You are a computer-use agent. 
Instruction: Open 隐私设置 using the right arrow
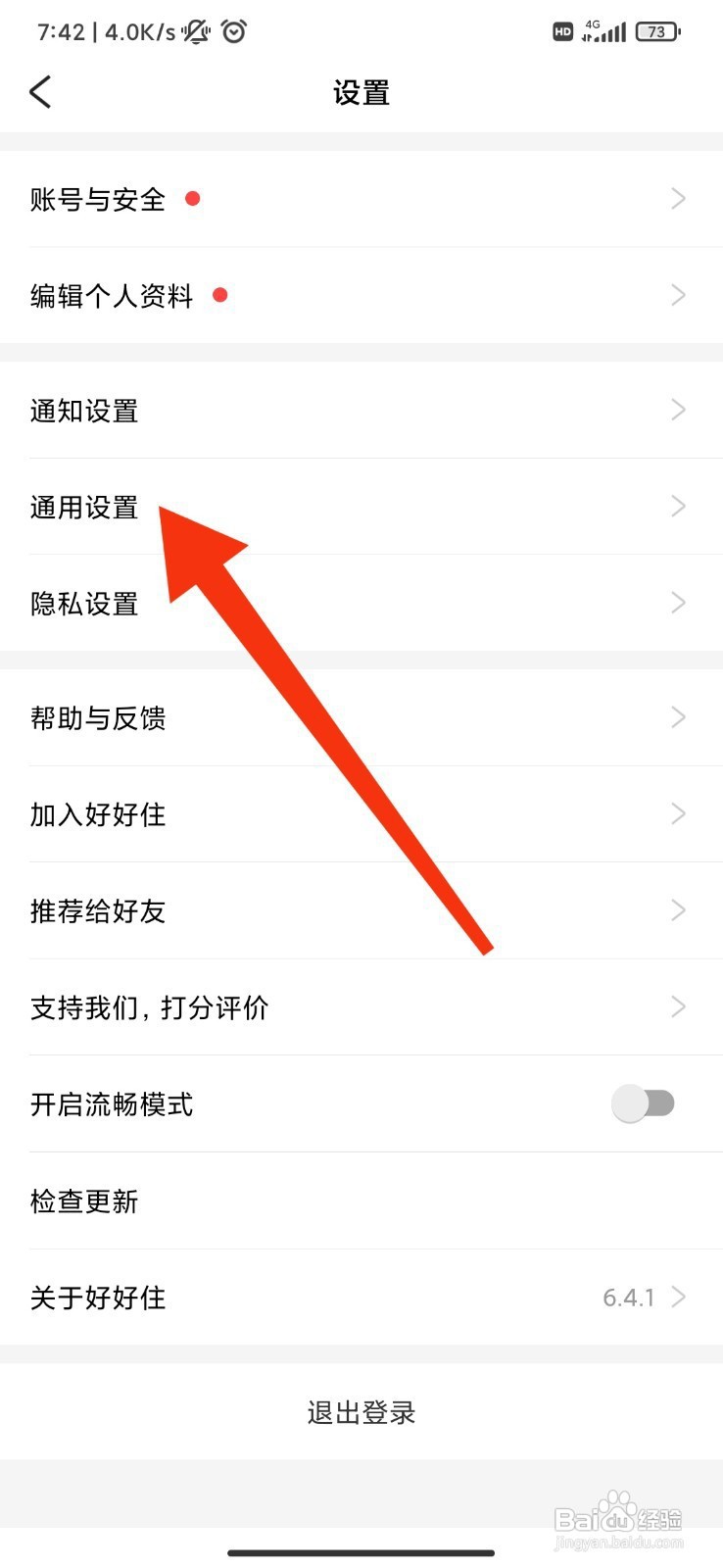coord(678,603)
